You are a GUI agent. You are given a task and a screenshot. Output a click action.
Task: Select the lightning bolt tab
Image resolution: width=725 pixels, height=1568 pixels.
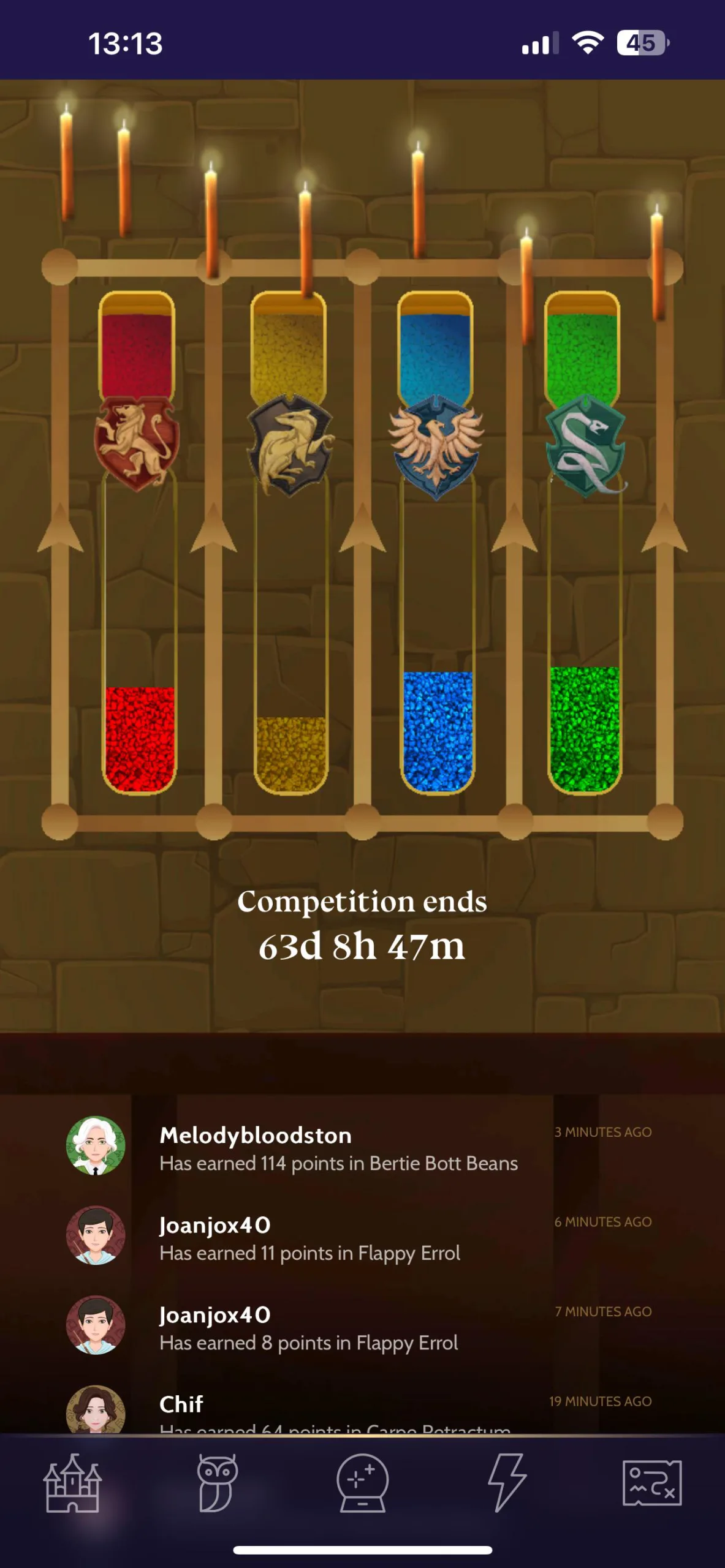(507, 1482)
